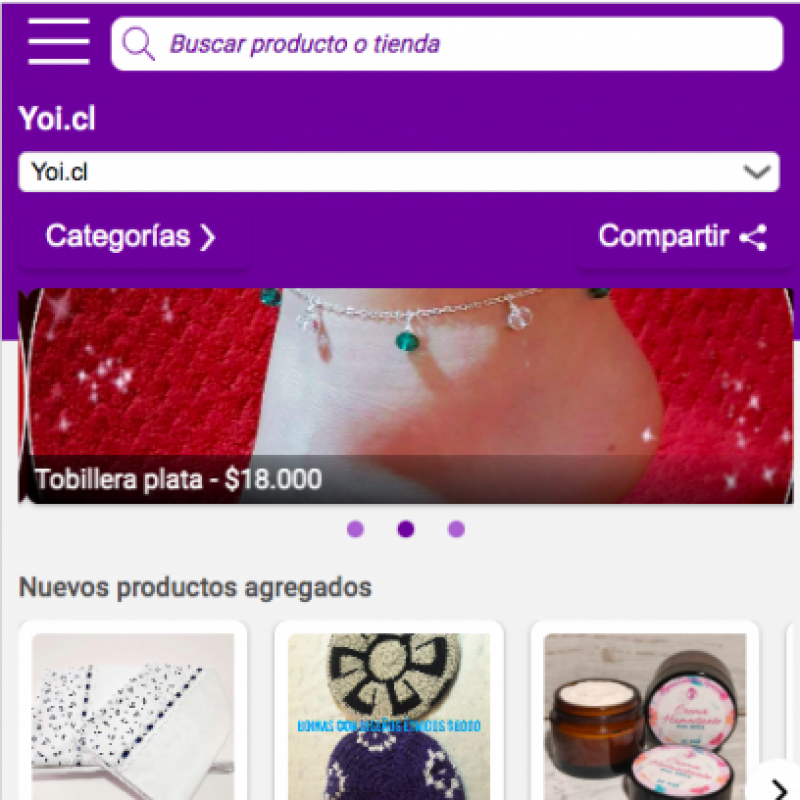This screenshot has height=800, width=800.
Task: Expand the Yoi.cl store dropdown
Action: click(398, 172)
